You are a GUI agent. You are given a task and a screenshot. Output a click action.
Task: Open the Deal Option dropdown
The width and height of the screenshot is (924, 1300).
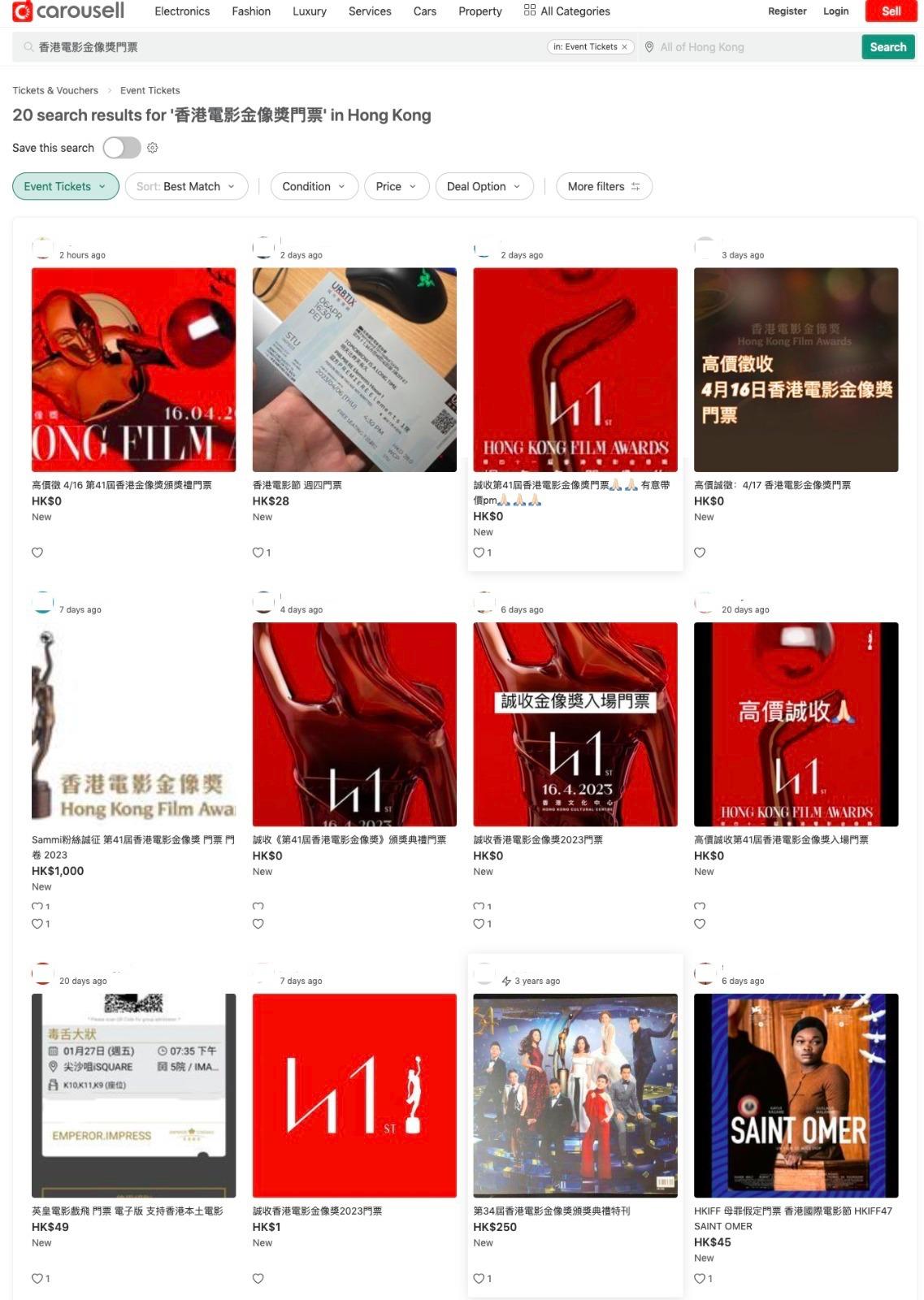pyautogui.click(x=484, y=186)
